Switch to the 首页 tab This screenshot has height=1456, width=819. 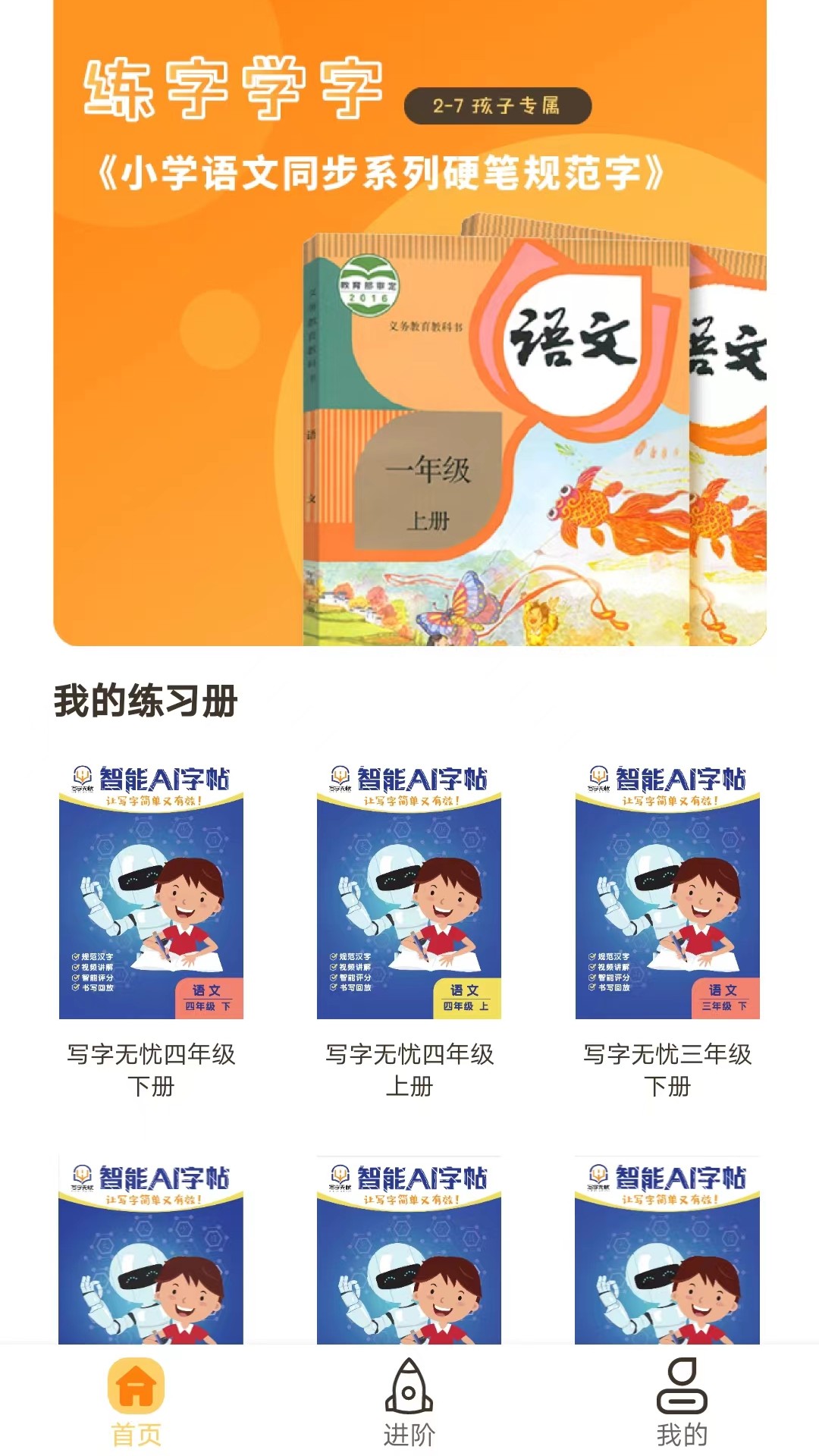[x=136, y=1401]
